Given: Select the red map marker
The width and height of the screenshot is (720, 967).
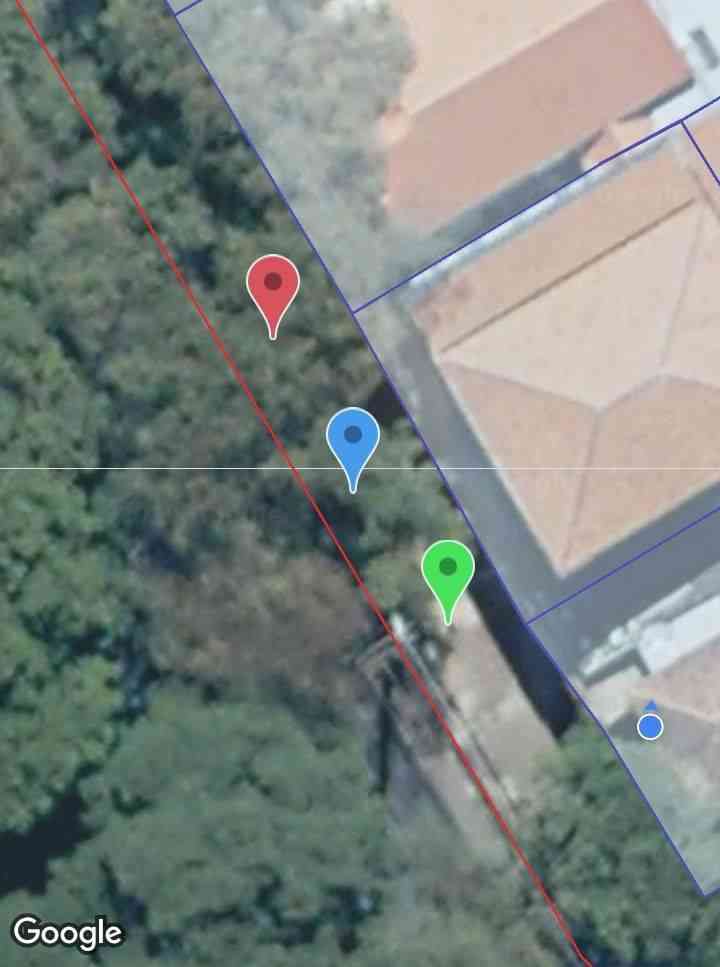Looking at the screenshot, I should click(273, 285).
